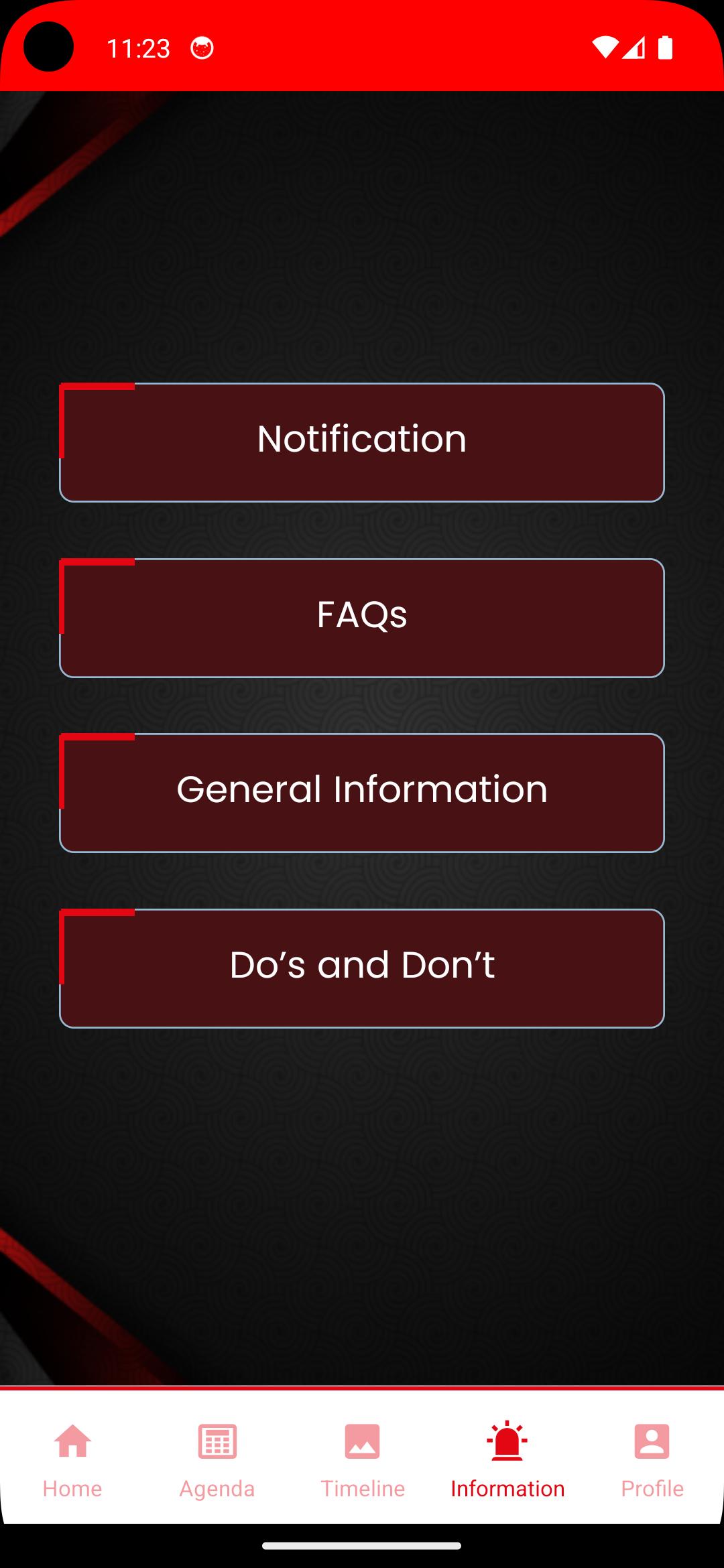Screen dimensions: 724x1568
Task: Open the Notification section
Action: click(362, 442)
